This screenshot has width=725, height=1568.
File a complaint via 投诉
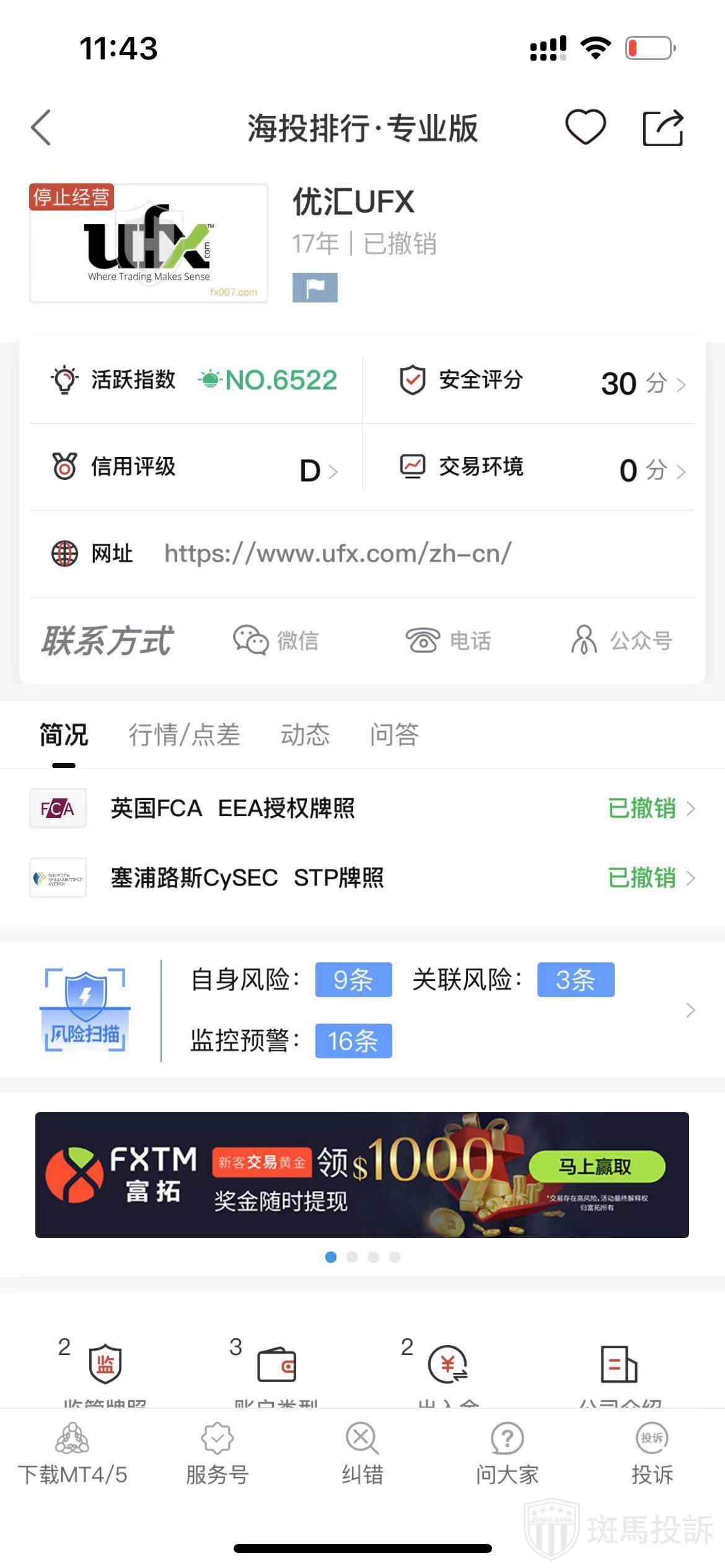tap(652, 1454)
